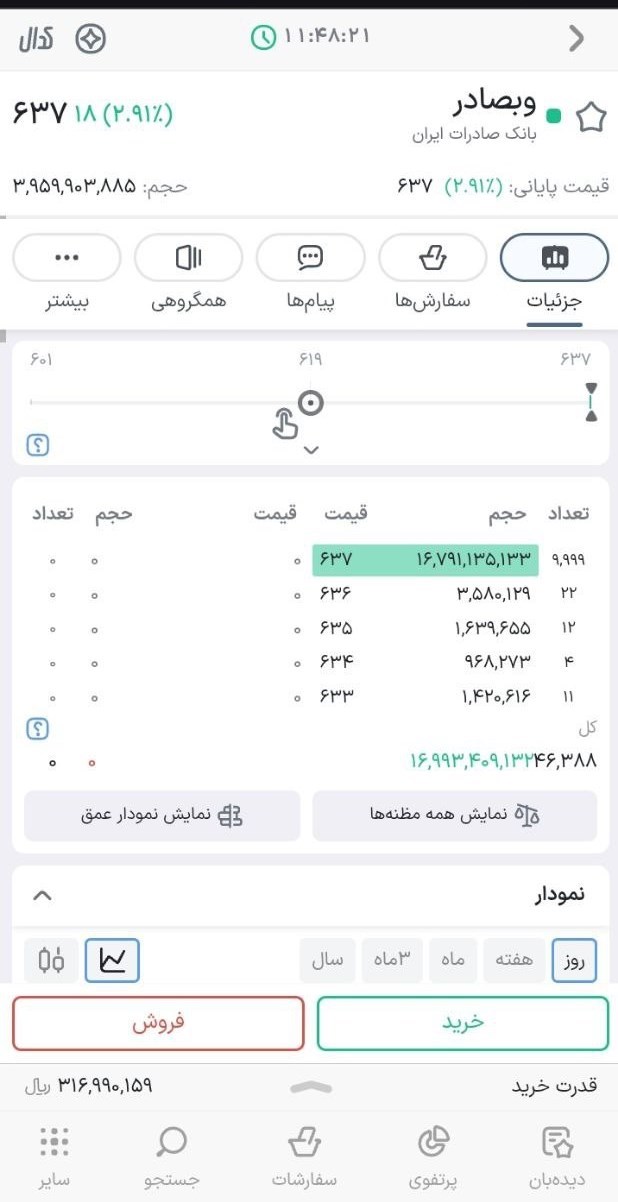Tap the فروش sell button
The height and width of the screenshot is (1202, 618).
coord(158,1023)
